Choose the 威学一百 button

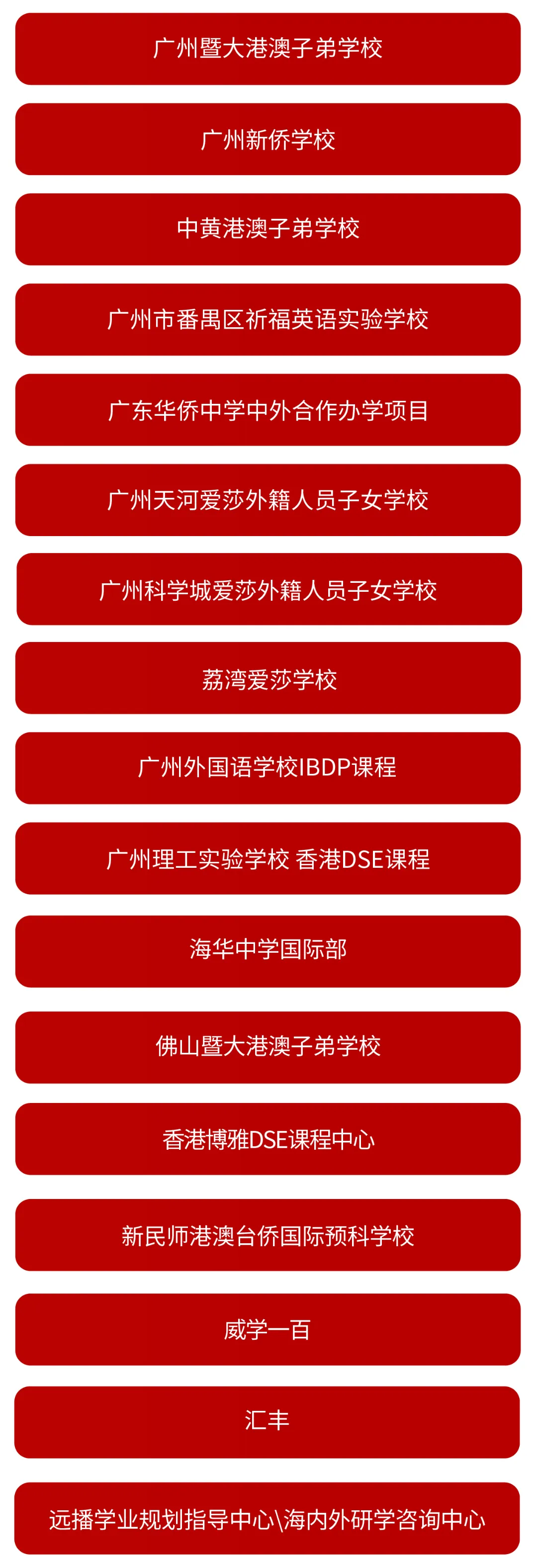[x=268, y=1329]
